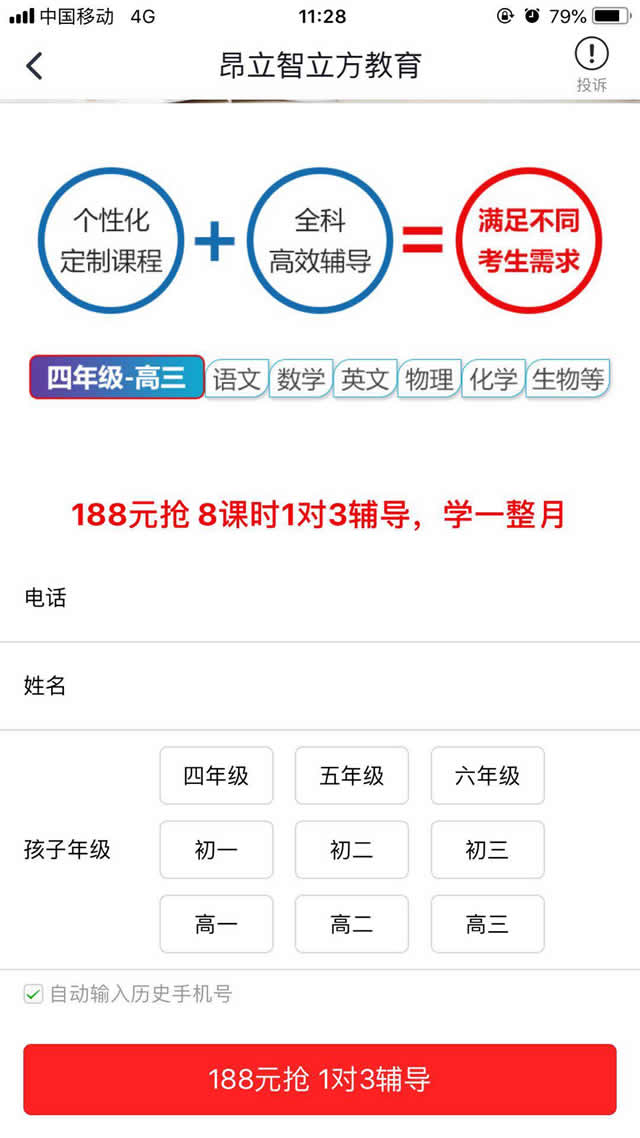640x1138 pixels.
Task: Pick 高一 grade option
Action: pos(216,924)
